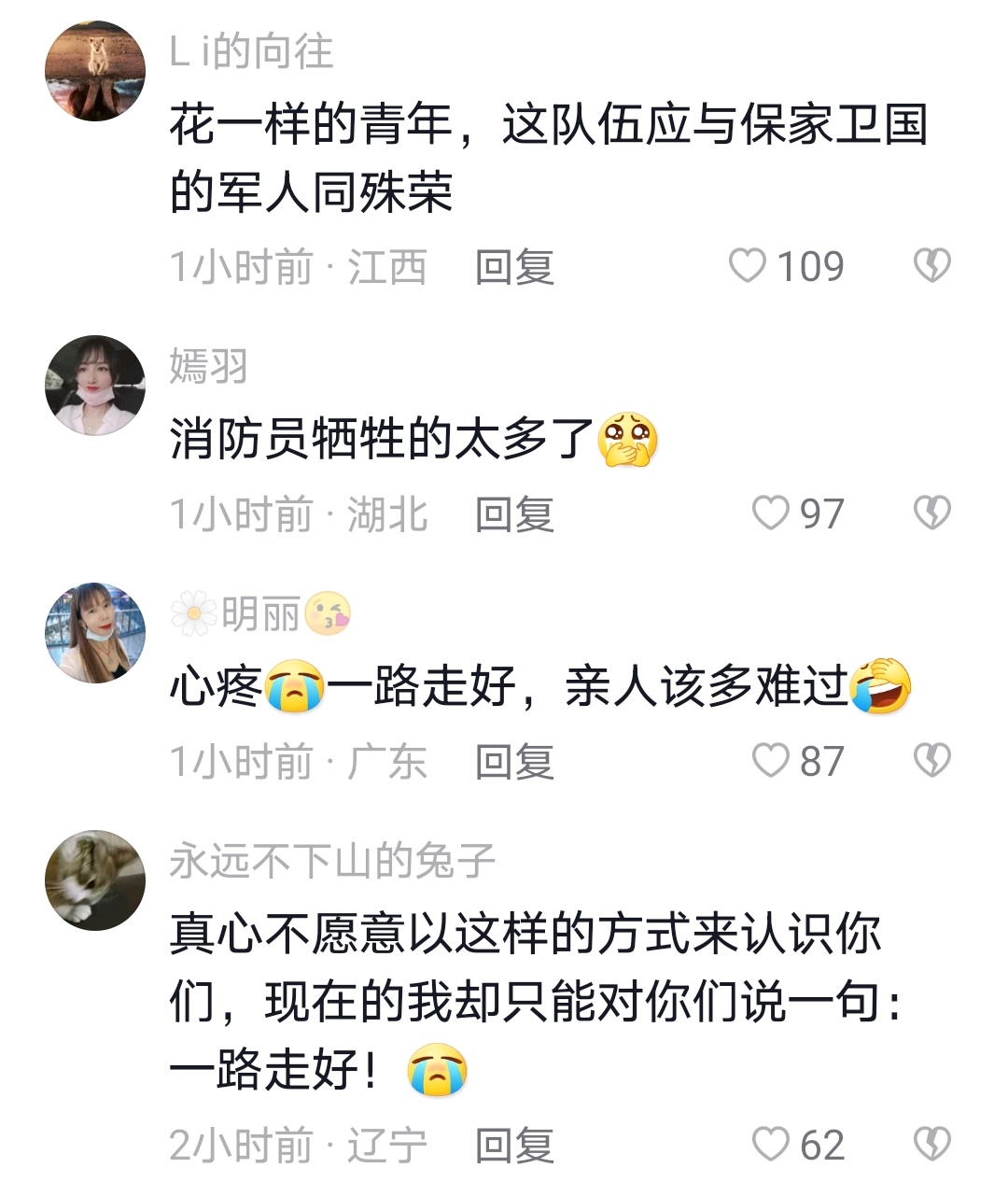Open the username L i的向往
1008x1196 pixels.
pos(251,51)
